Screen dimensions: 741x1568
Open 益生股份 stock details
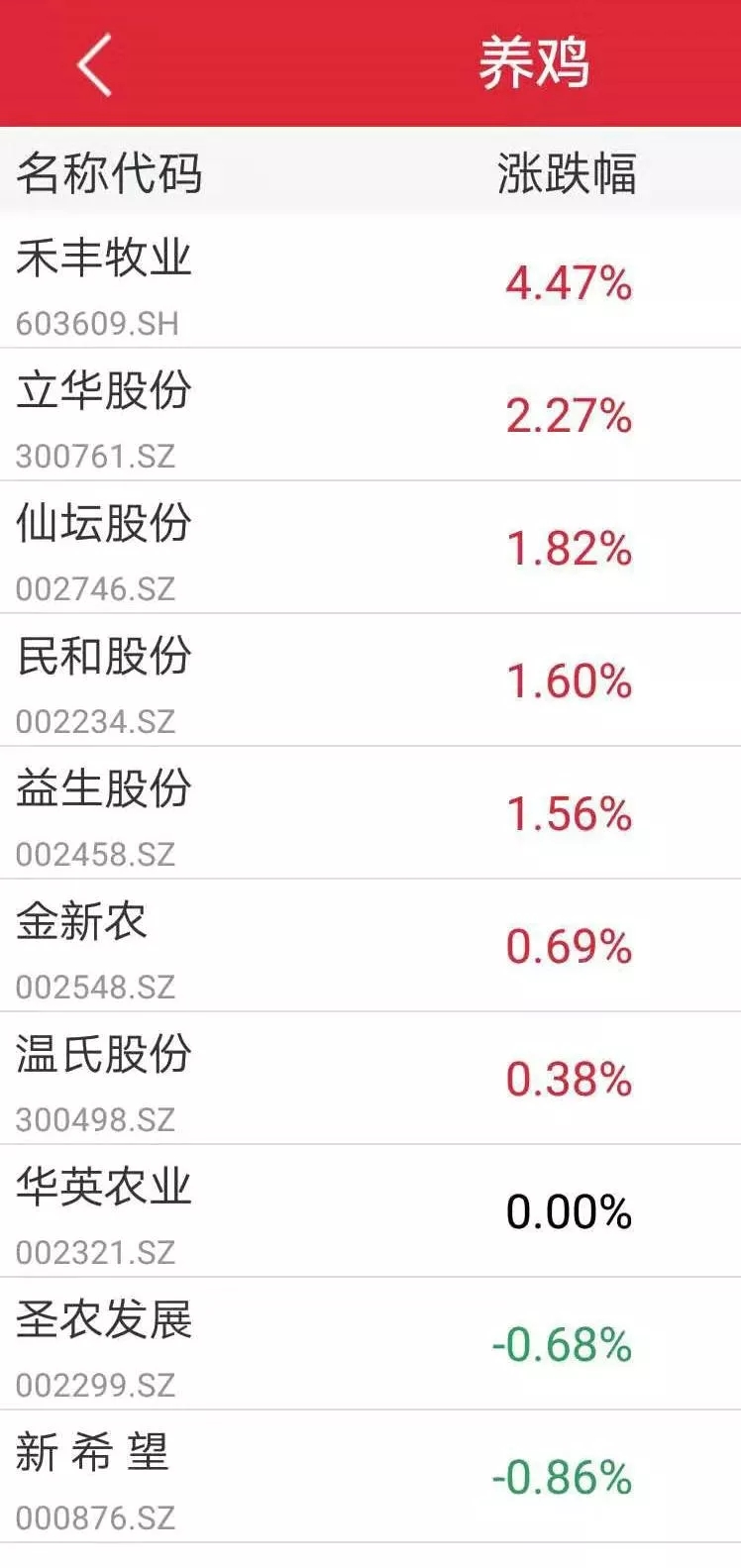pyautogui.click(x=370, y=813)
